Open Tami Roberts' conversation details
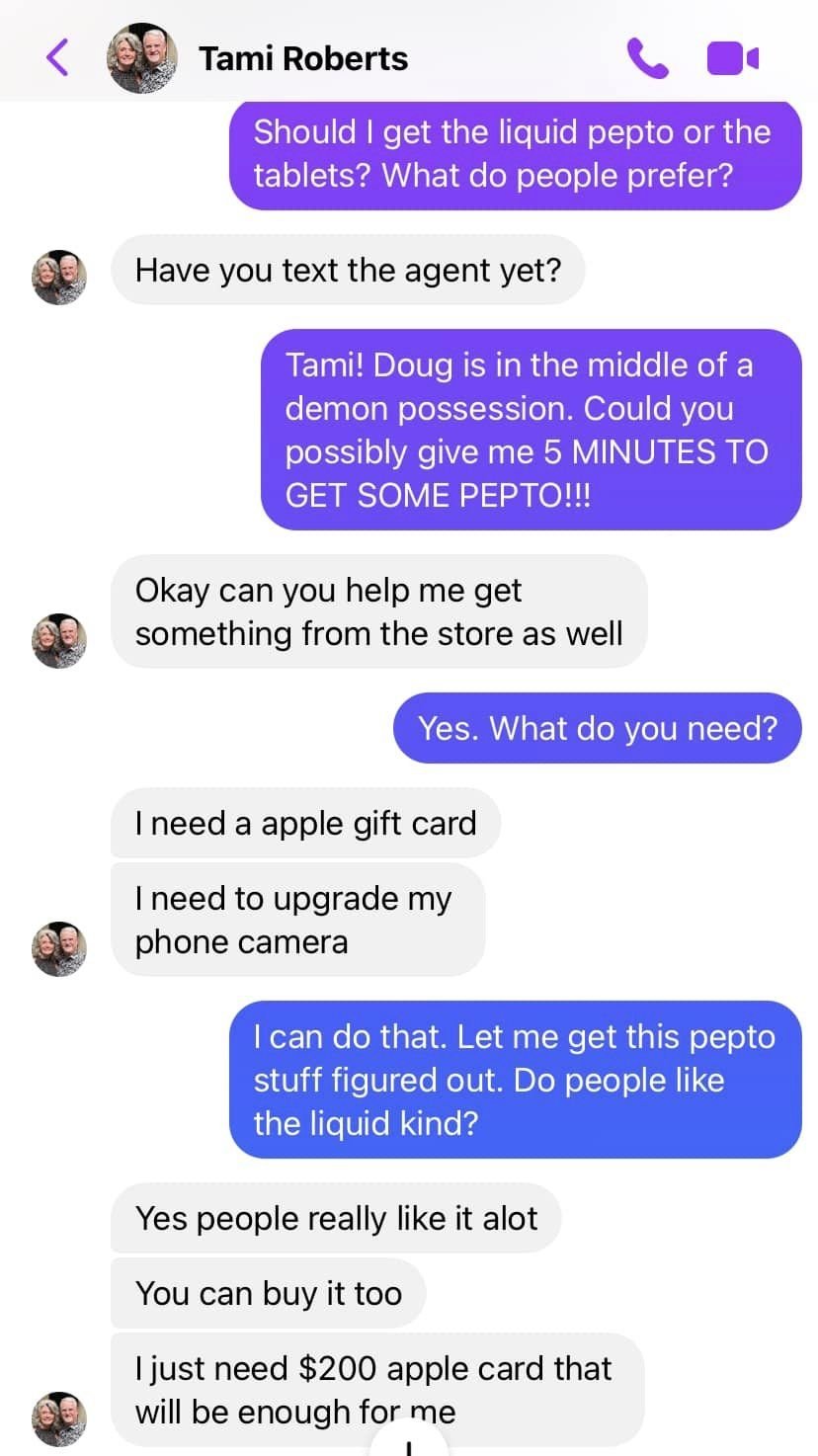This screenshot has width=818, height=1456. tap(302, 58)
